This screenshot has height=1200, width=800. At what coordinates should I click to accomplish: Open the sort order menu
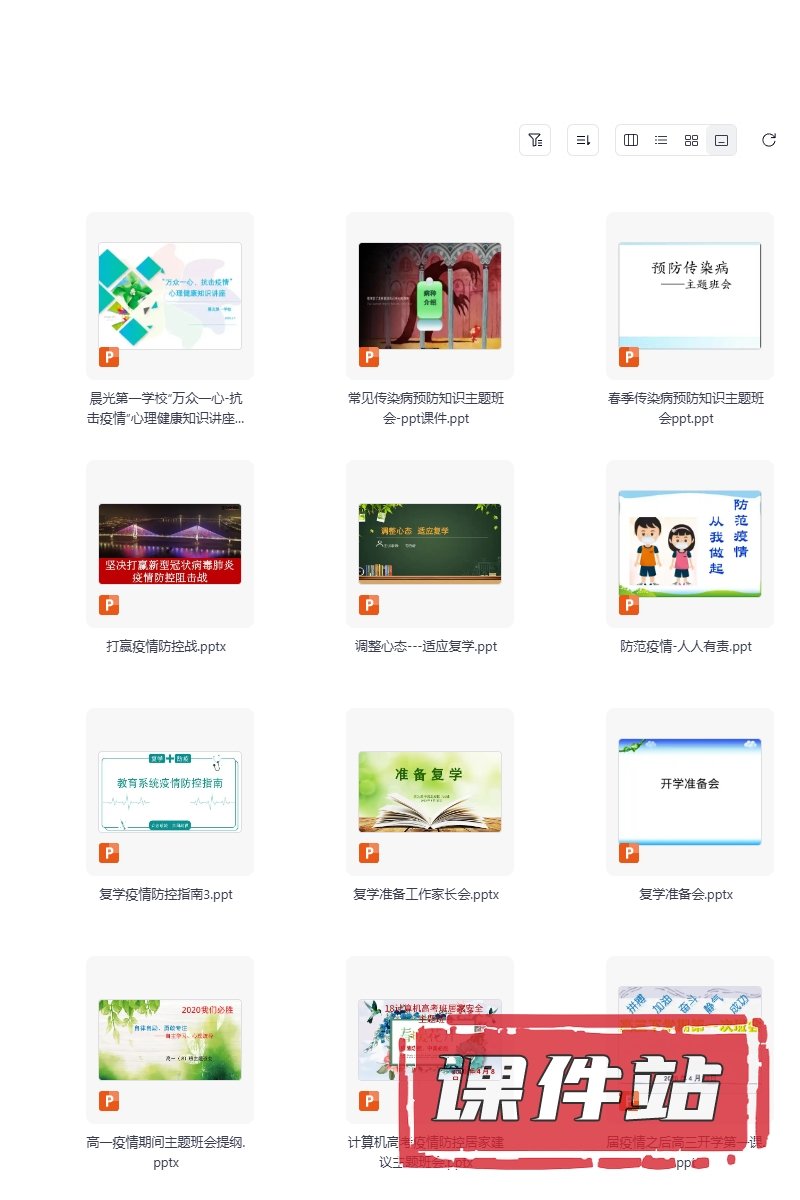pyautogui.click(x=583, y=140)
